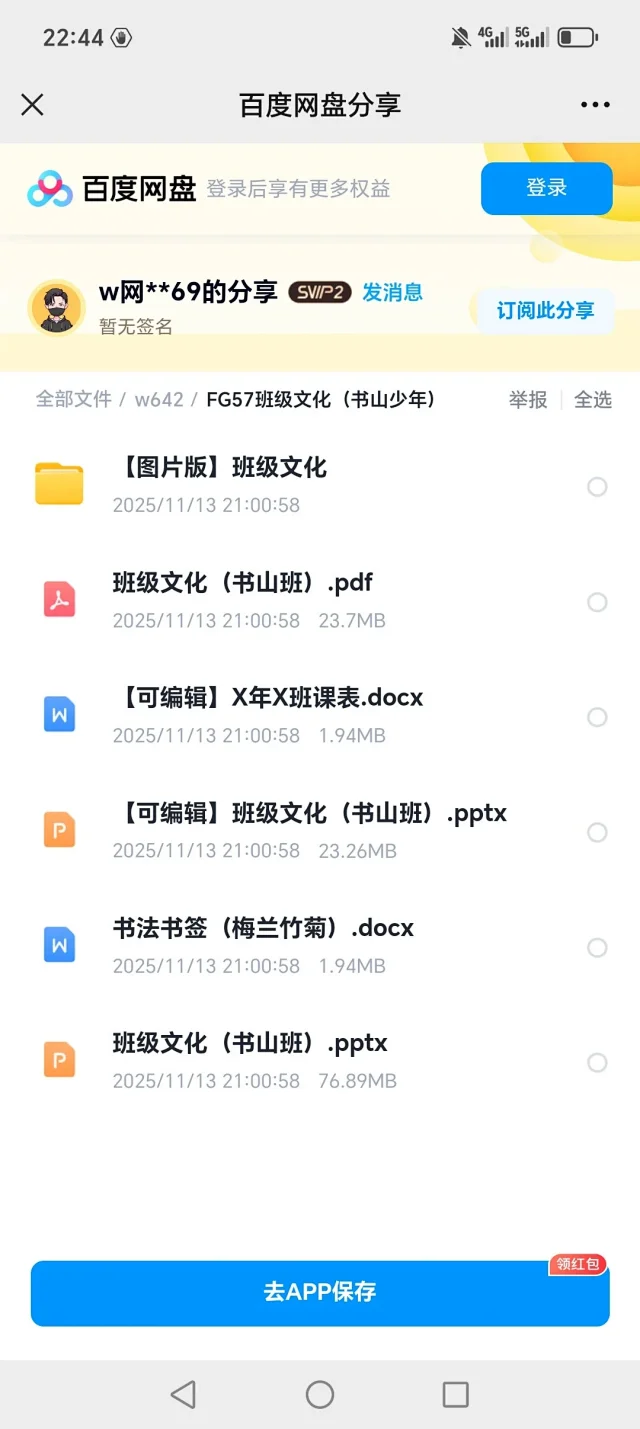Open the three-dot overflow menu

pos(595,105)
